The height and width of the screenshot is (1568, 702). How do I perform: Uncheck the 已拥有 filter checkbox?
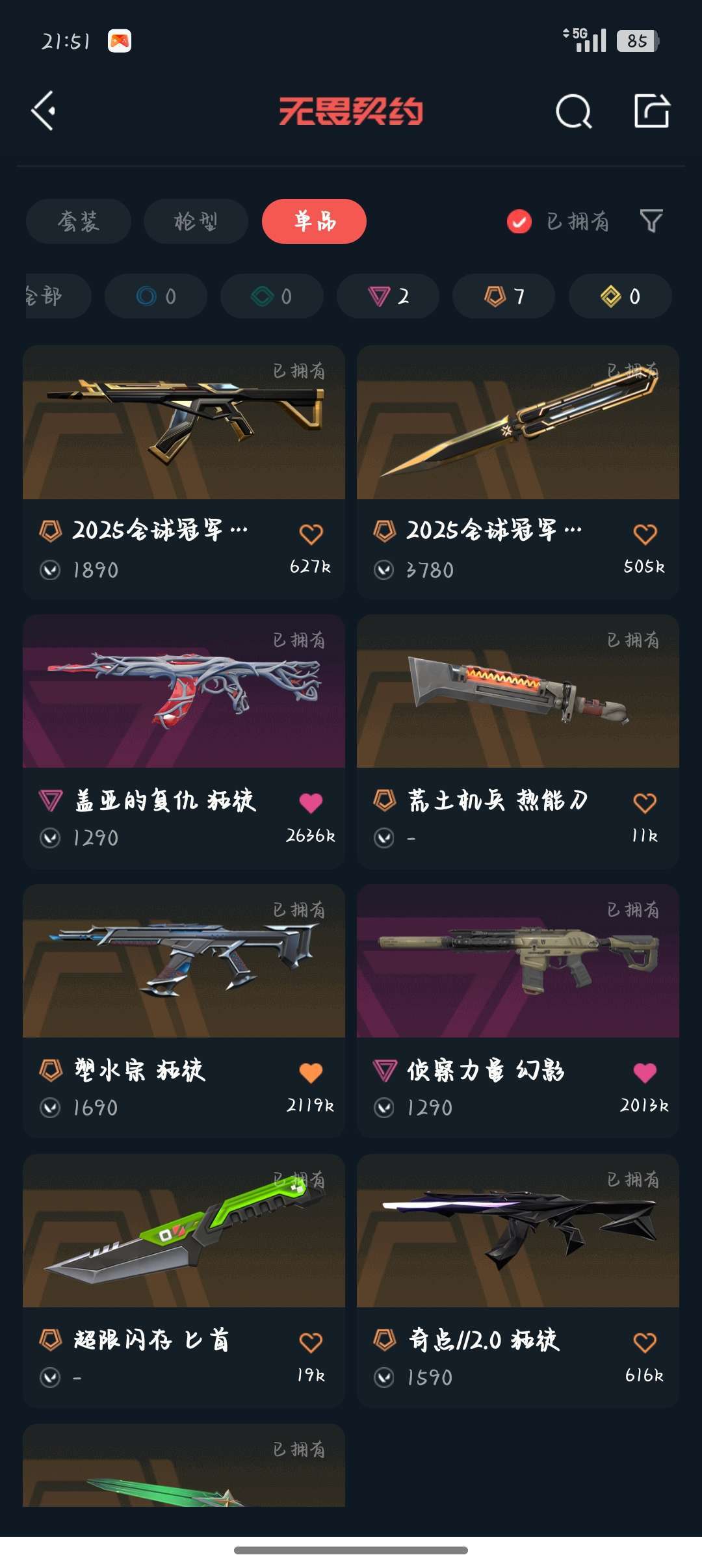click(x=519, y=222)
